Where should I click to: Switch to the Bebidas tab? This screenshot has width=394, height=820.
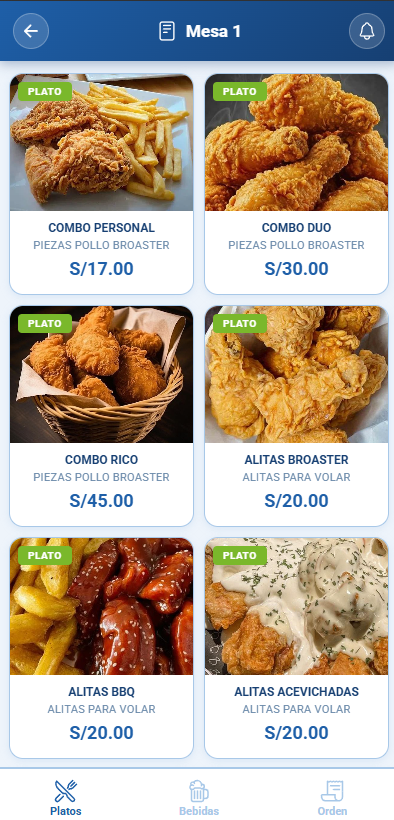click(199, 797)
